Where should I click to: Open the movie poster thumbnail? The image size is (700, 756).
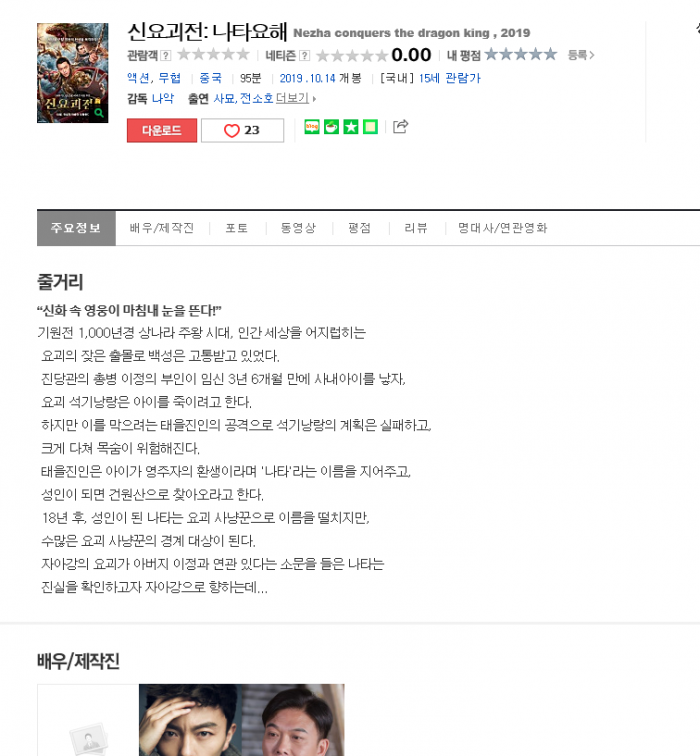click(x=73, y=73)
